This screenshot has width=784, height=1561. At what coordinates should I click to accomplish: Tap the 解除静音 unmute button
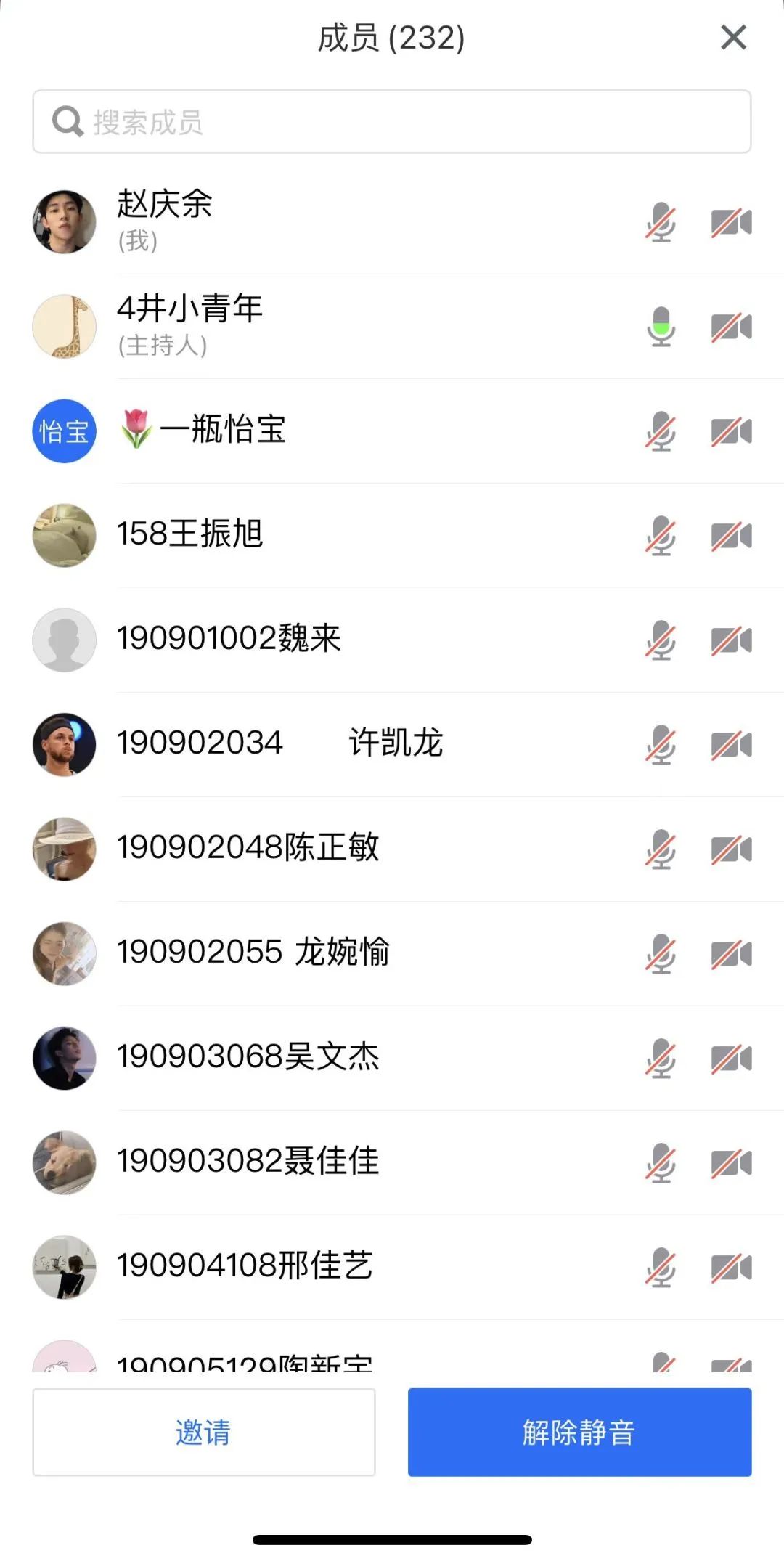579,1432
